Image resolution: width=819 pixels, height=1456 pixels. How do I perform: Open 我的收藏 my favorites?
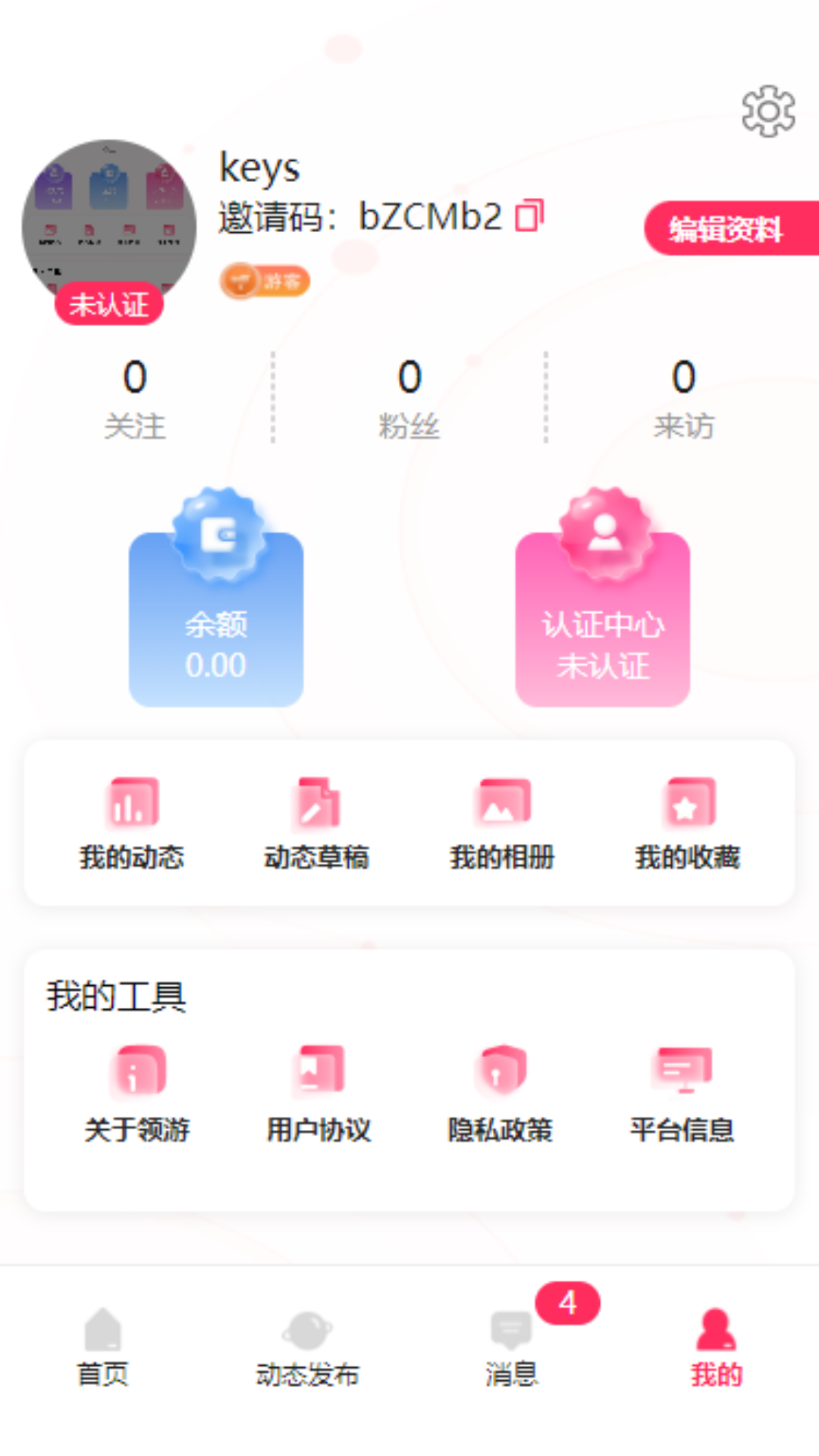pos(687,824)
